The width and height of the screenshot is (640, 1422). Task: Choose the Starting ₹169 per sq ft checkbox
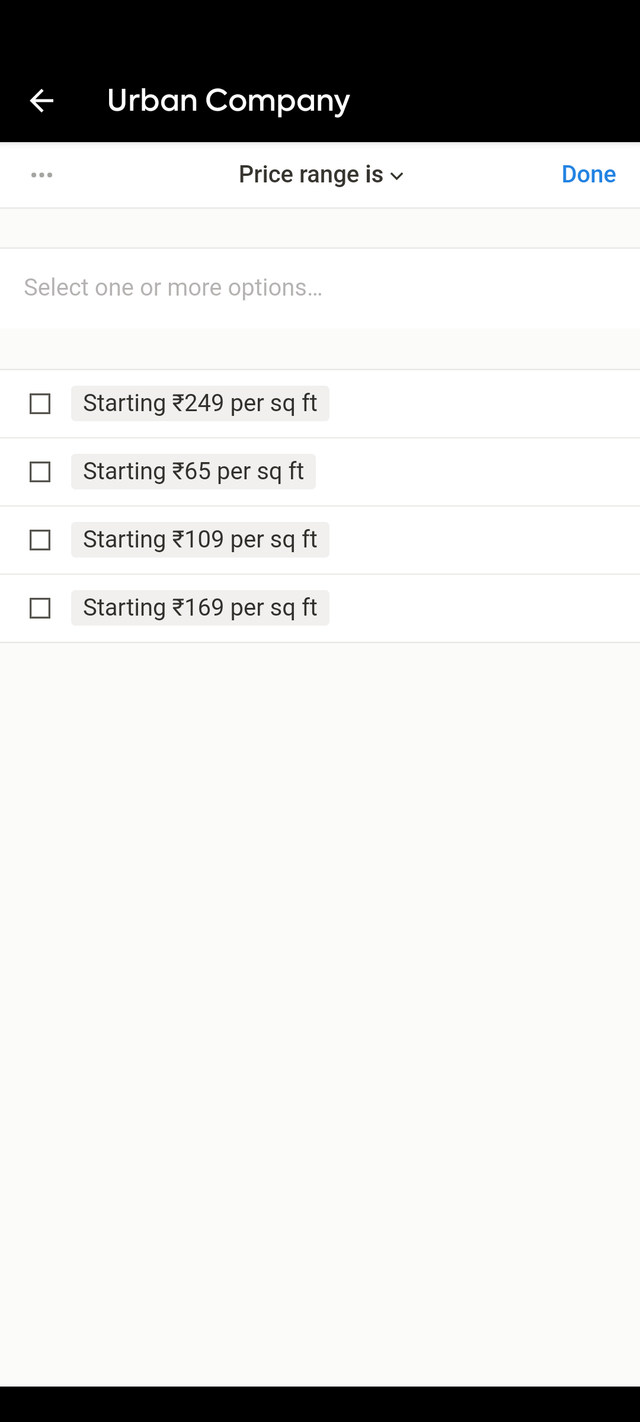click(x=40, y=608)
